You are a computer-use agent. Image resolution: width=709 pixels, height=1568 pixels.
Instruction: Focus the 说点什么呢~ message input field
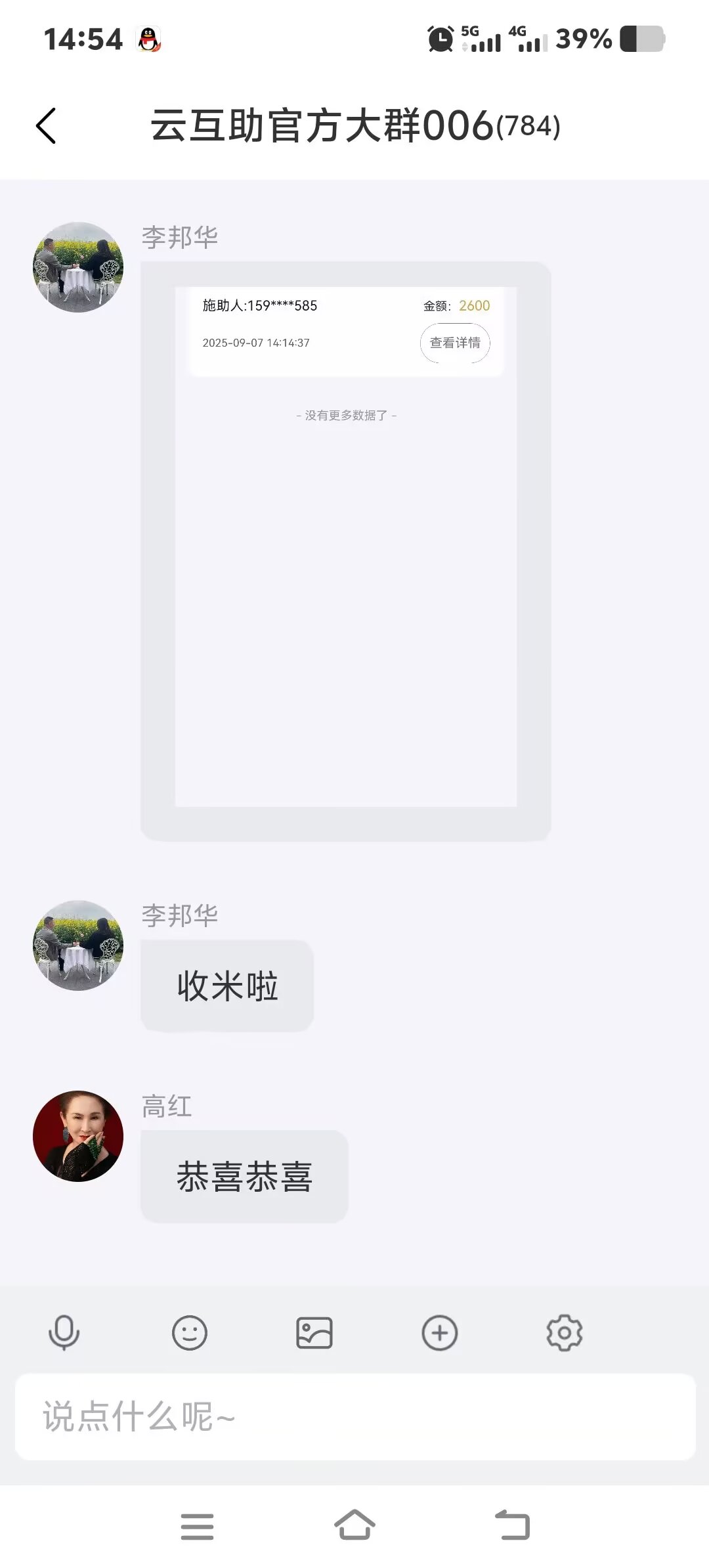355,1417
